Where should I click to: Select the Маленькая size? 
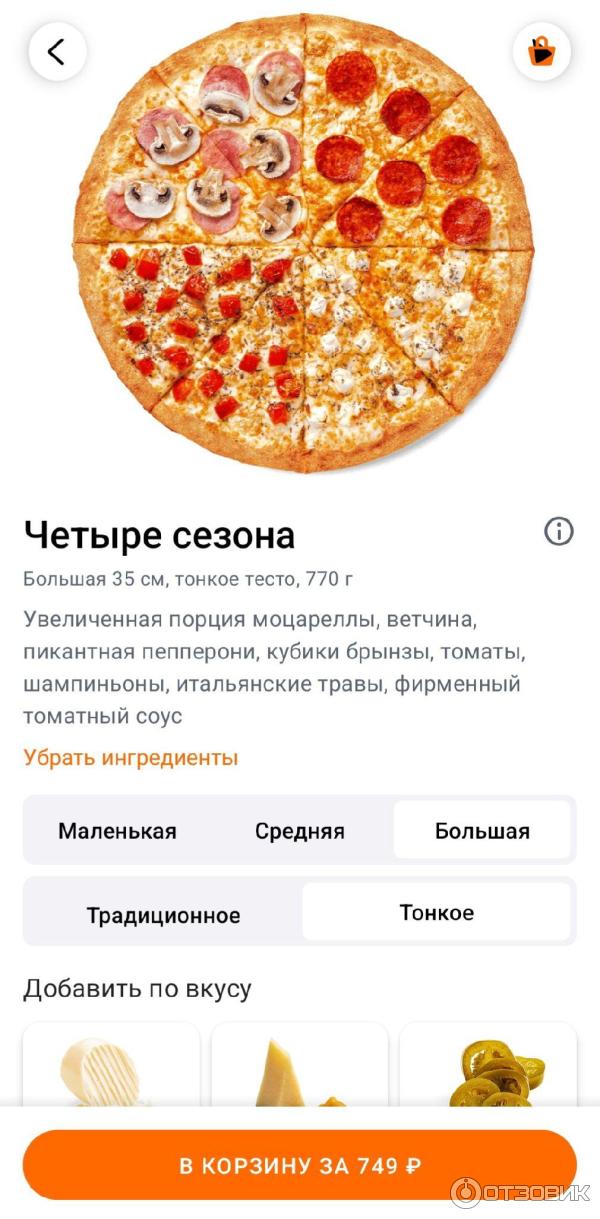(117, 831)
